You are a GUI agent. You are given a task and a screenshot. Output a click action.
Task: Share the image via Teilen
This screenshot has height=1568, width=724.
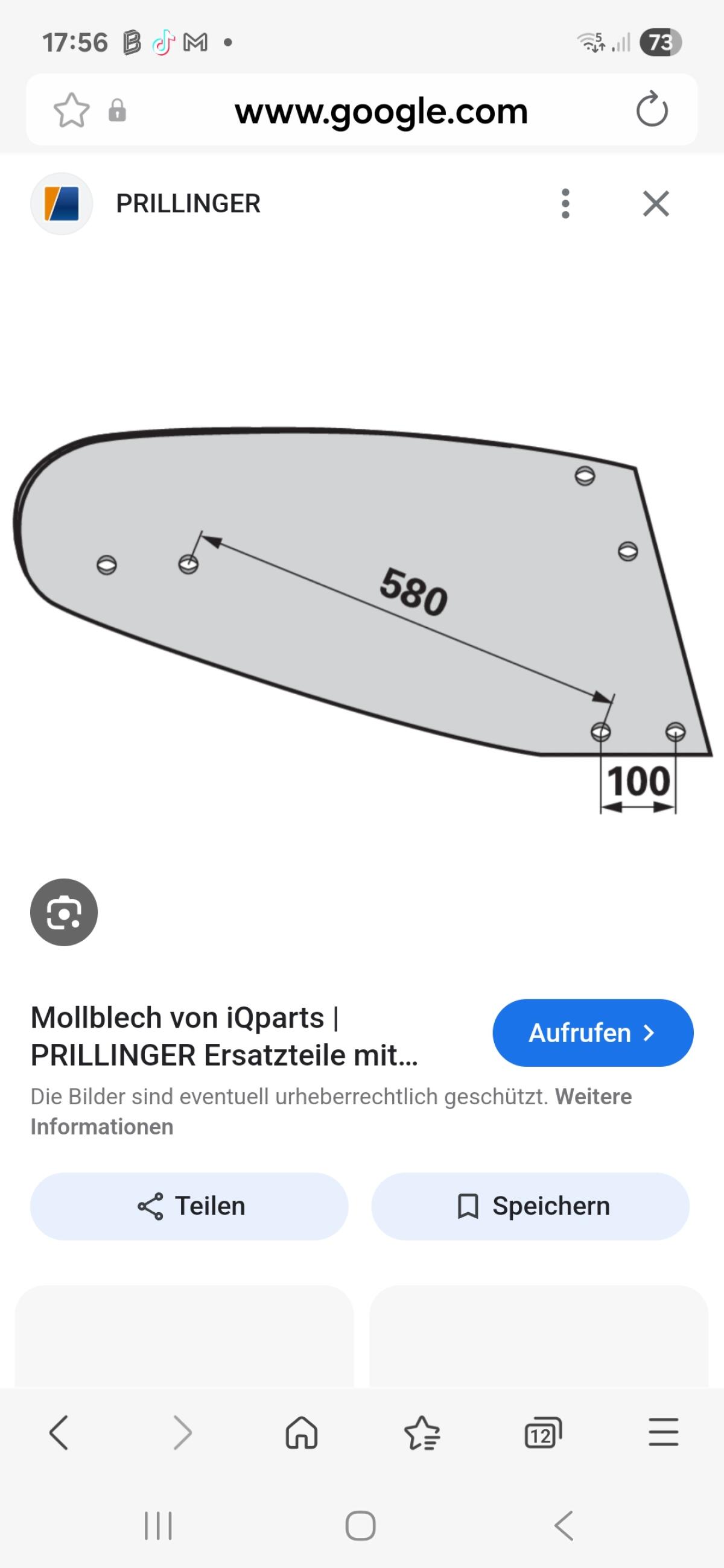[189, 1206]
